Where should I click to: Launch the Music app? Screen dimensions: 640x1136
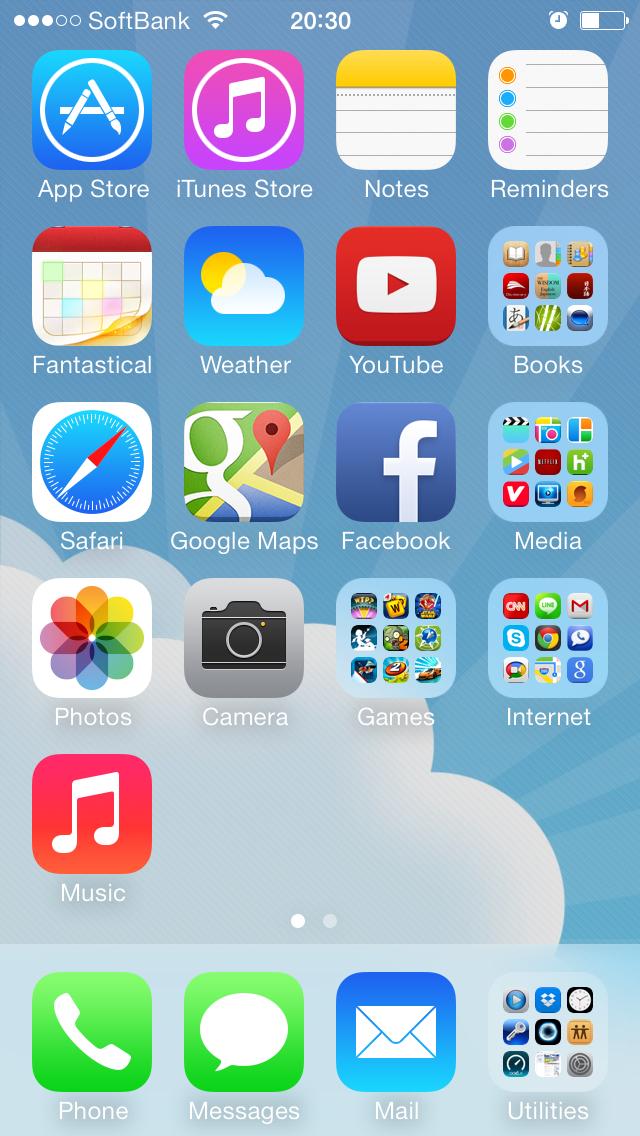(x=92, y=814)
